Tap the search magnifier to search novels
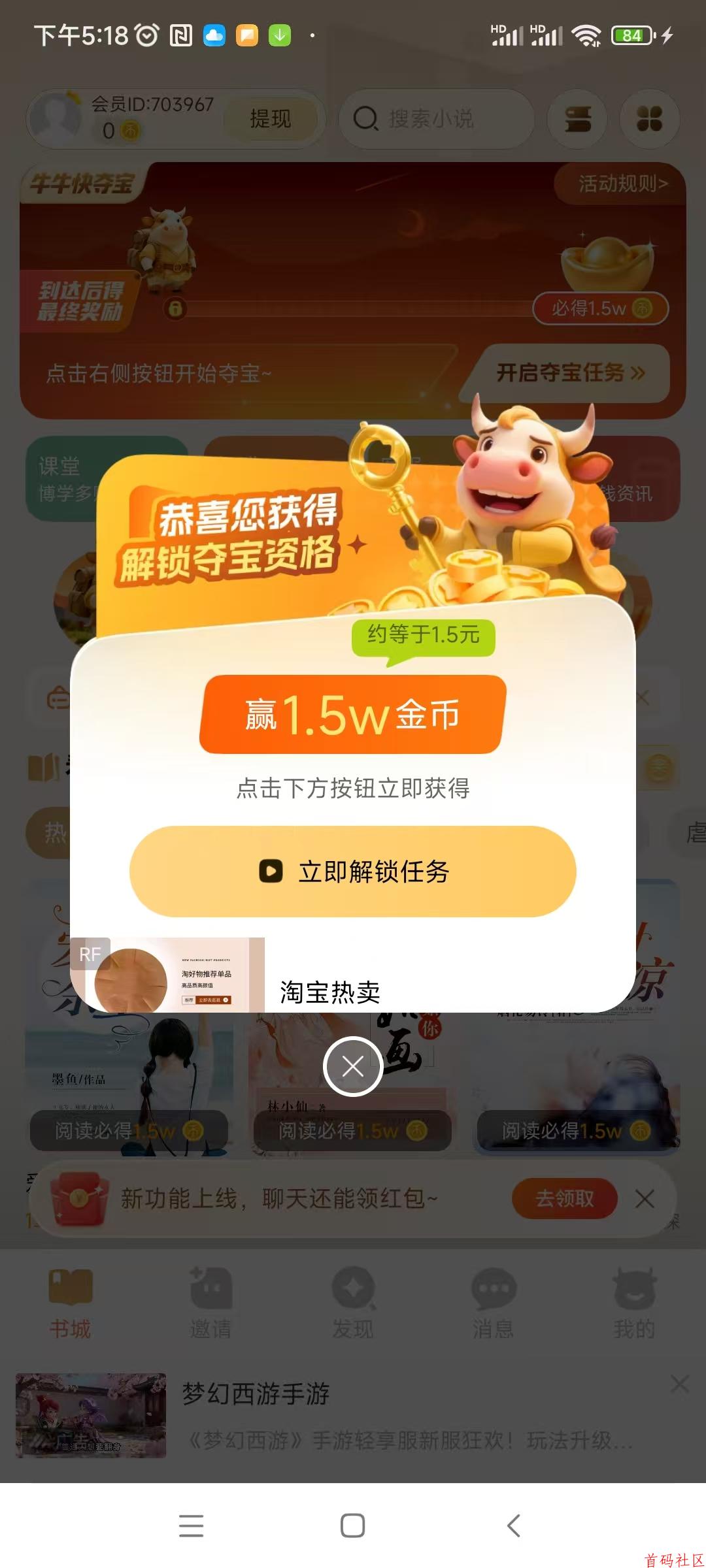Screen dimensions: 706x1568 pyautogui.click(x=367, y=119)
